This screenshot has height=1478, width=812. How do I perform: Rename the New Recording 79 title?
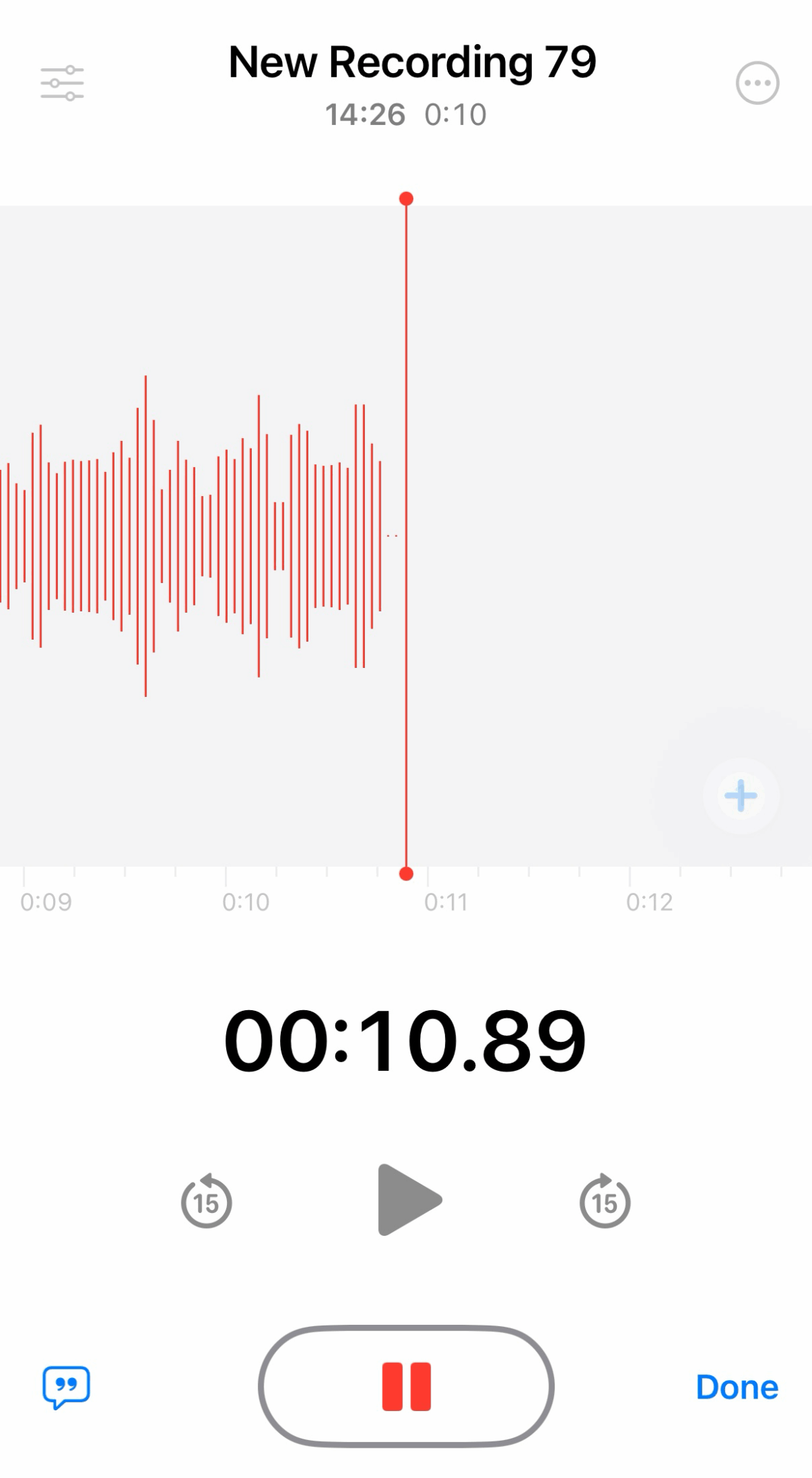point(412,62)
